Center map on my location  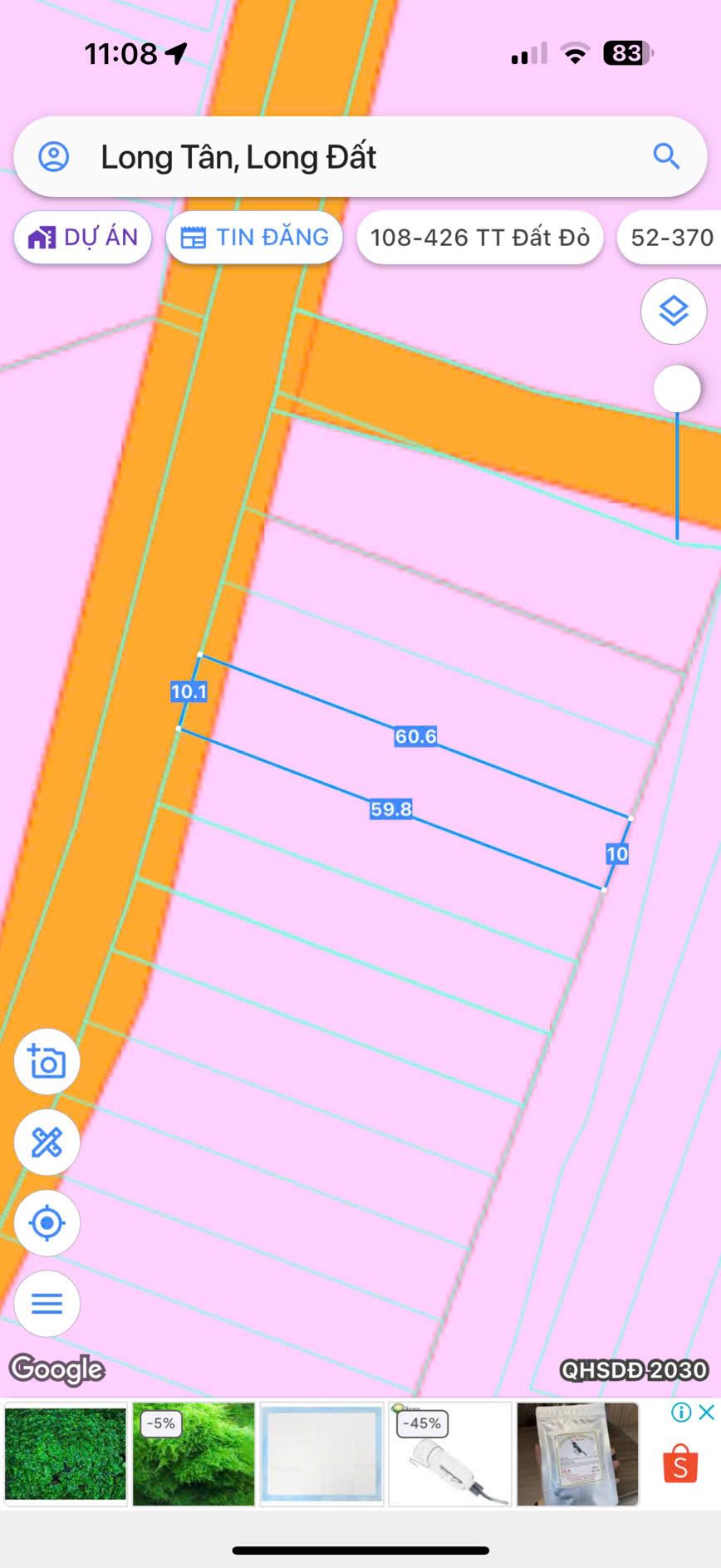(x=47, y=1223)
